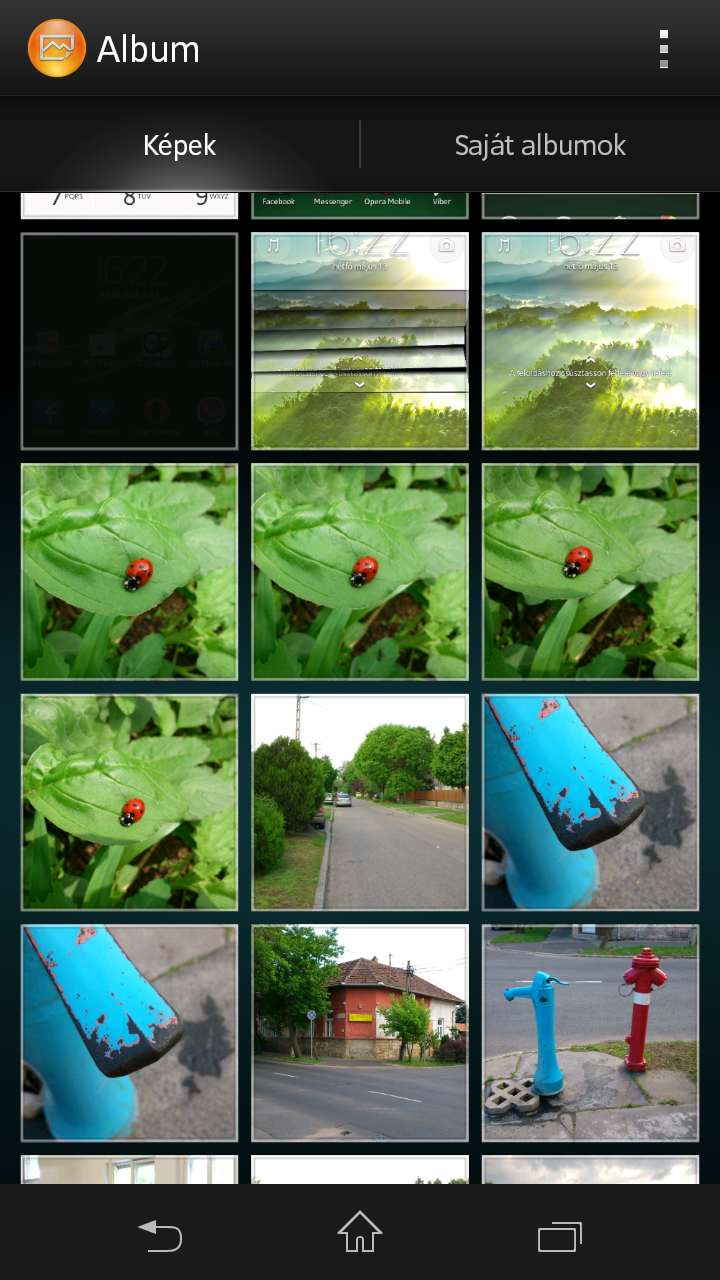The width and height of the screenshot is (720, 1280).
Task: Tap the system back button
Action: click(160, 1236)
